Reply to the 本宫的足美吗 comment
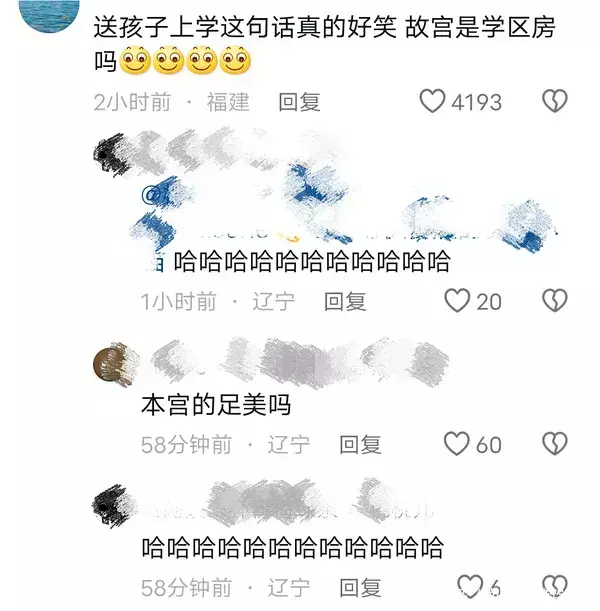Screen dimensions: 600x611 tap(360, 444)
